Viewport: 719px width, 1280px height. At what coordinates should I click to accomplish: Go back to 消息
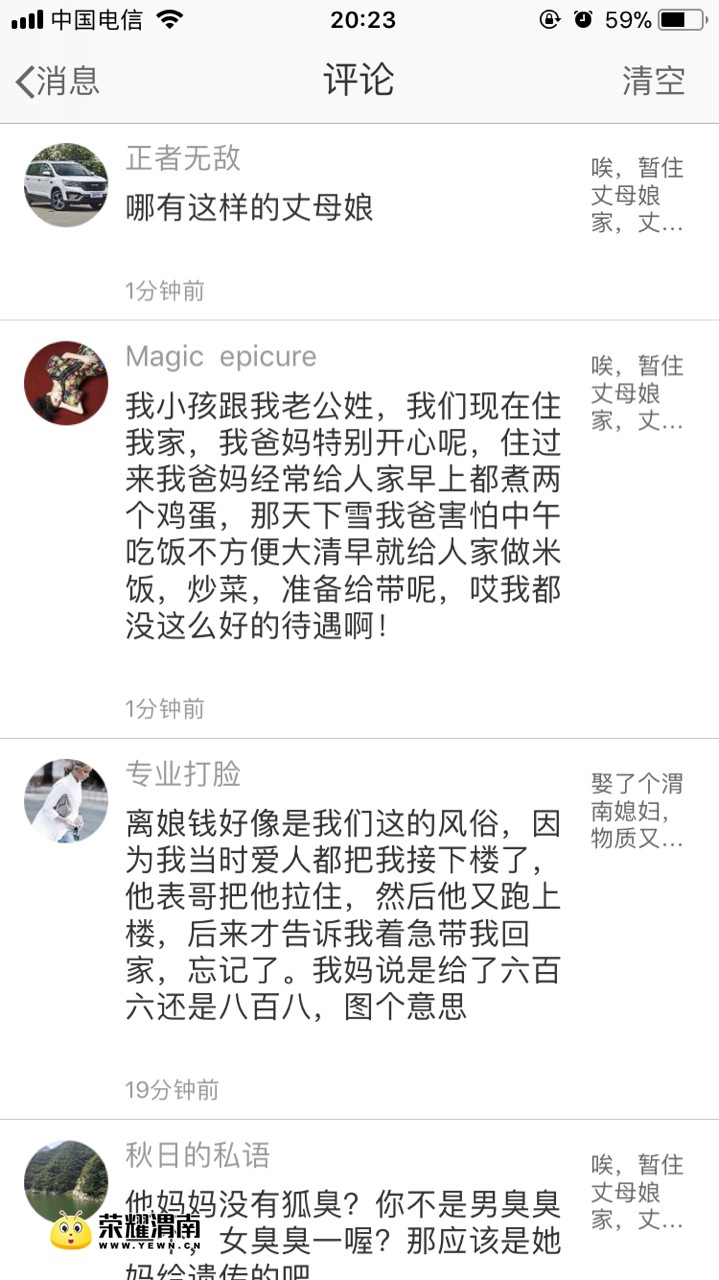pyautogui.click(x=58, y=81)
